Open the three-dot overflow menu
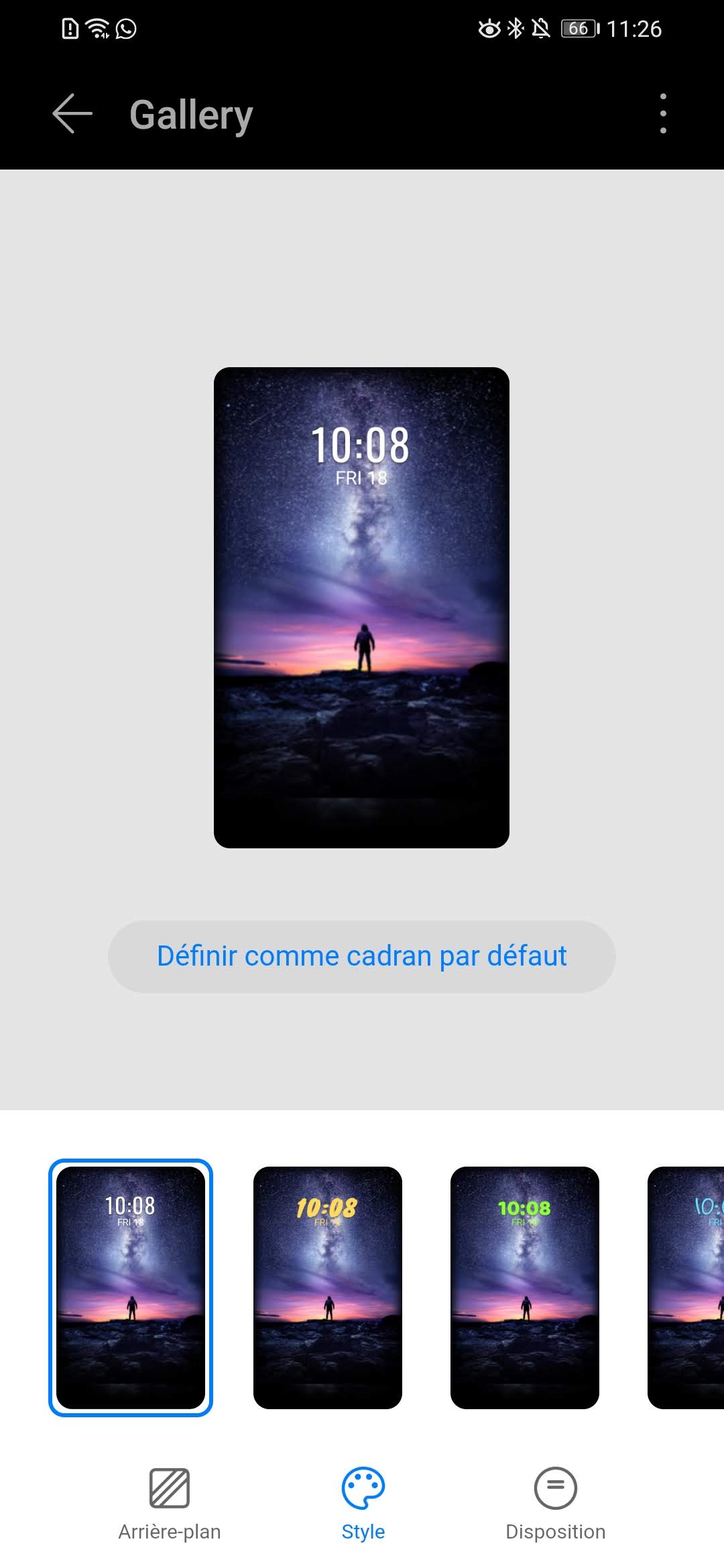Image resolution: width=724 pixels, height=1568 pixels. (x=662, y=114)
